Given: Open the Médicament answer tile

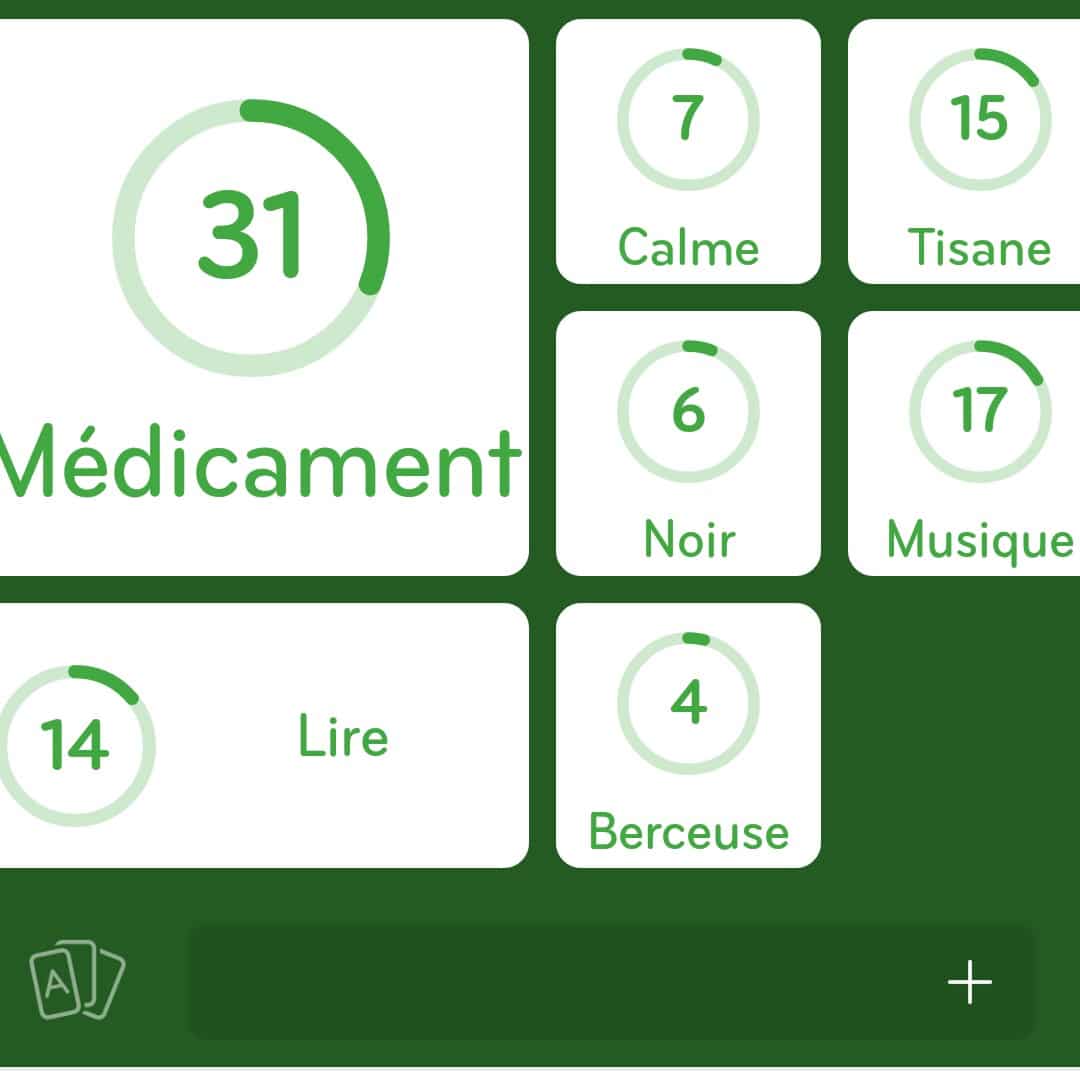Looking at the screenshot, I should [262, 297].
